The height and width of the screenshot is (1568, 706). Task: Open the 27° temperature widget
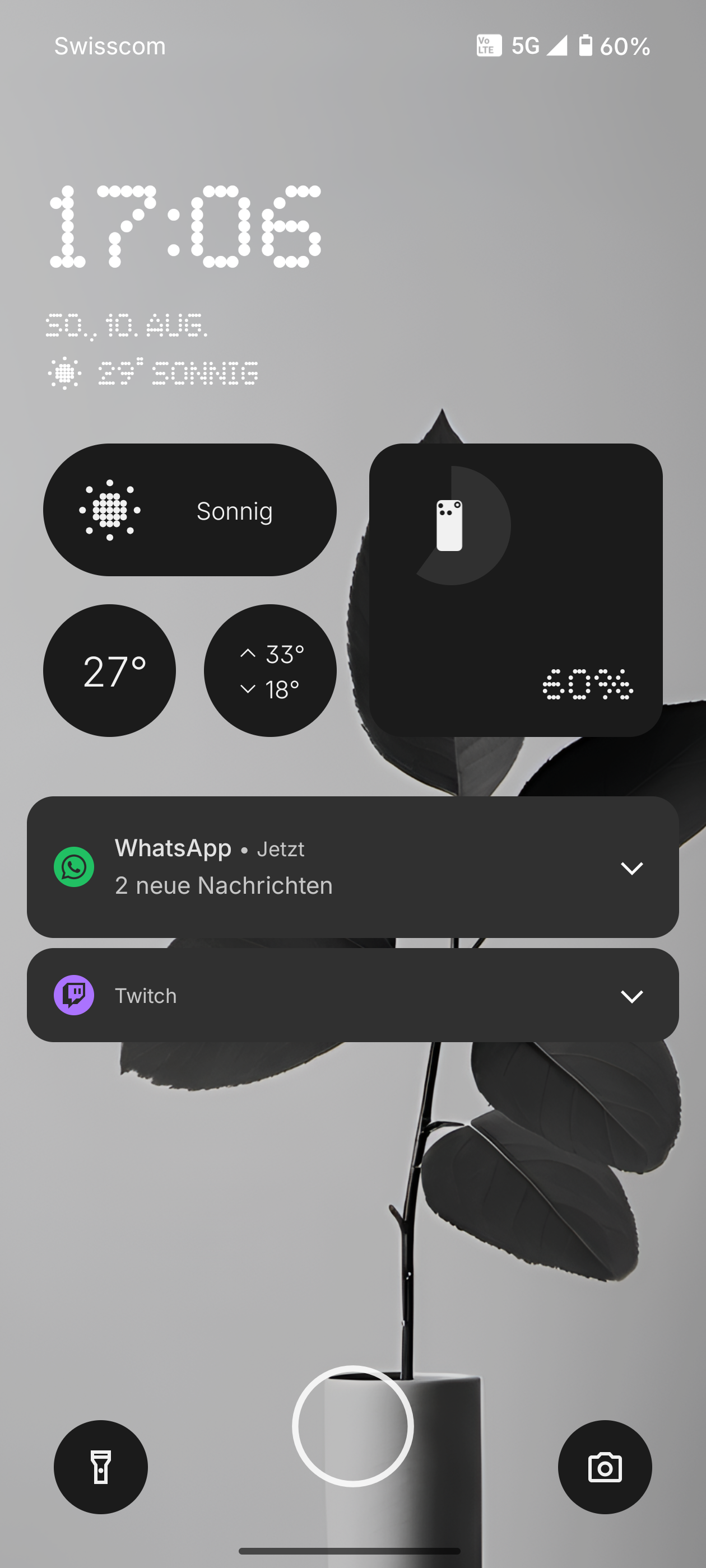tap(110, 671)
